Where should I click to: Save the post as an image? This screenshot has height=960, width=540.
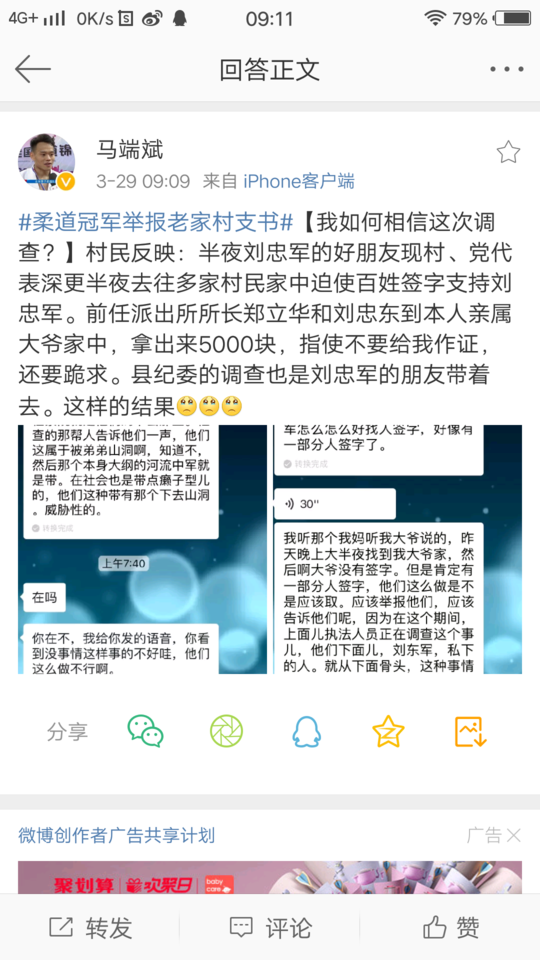(x=470, y=731)
